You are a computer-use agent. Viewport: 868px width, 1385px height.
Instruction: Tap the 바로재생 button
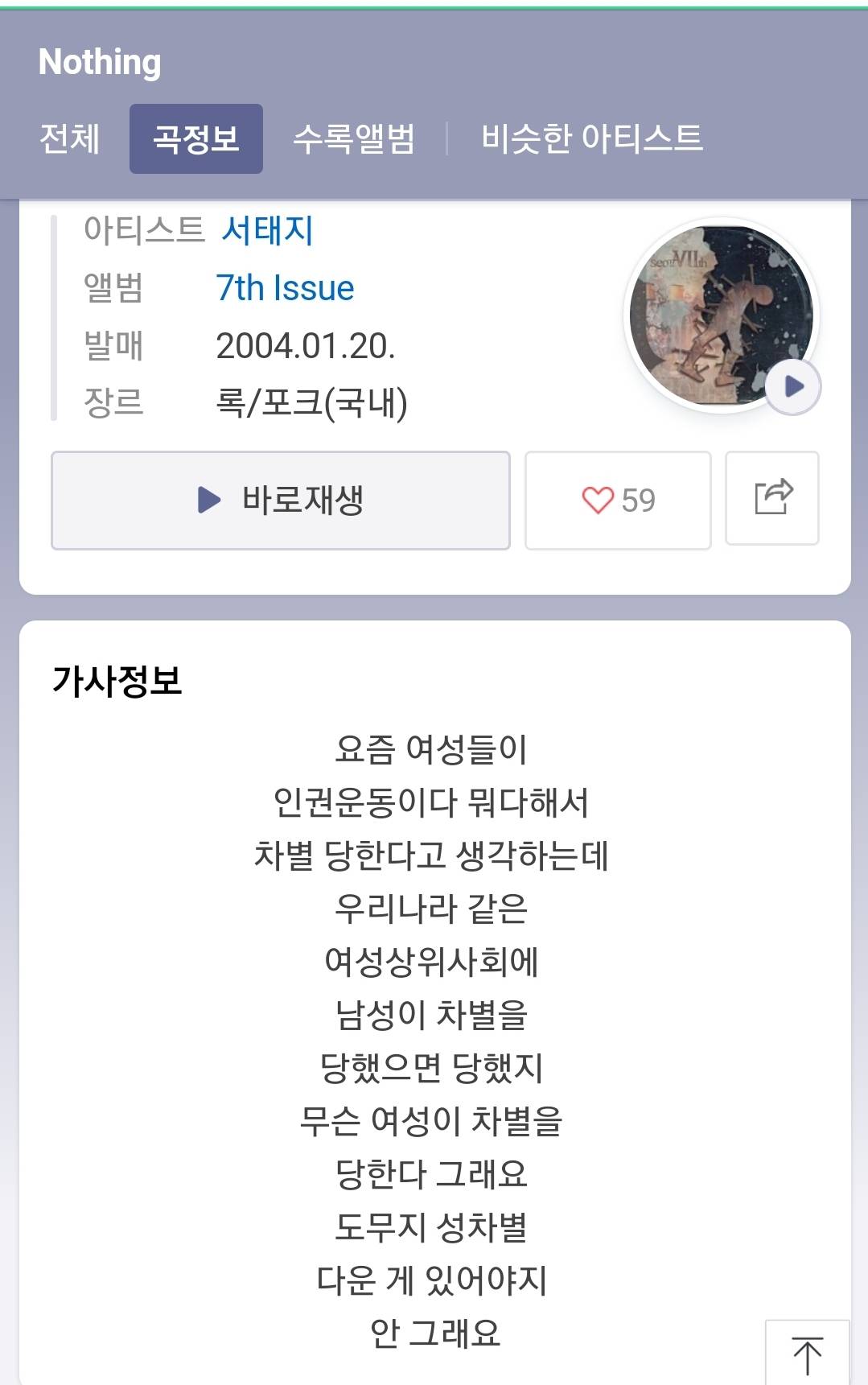point(281,501)
